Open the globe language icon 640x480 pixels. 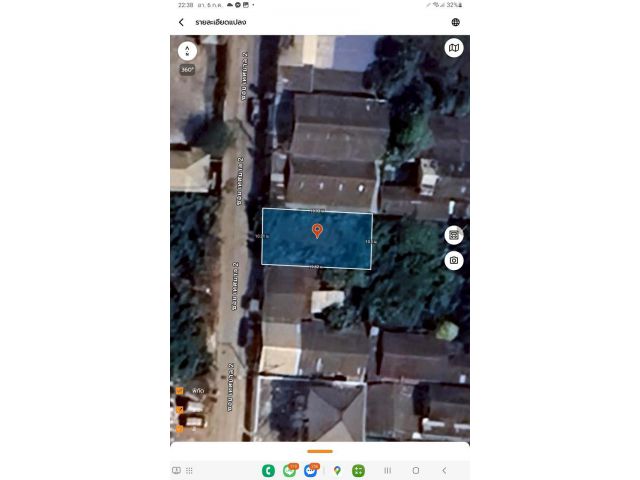pos(456,22)
